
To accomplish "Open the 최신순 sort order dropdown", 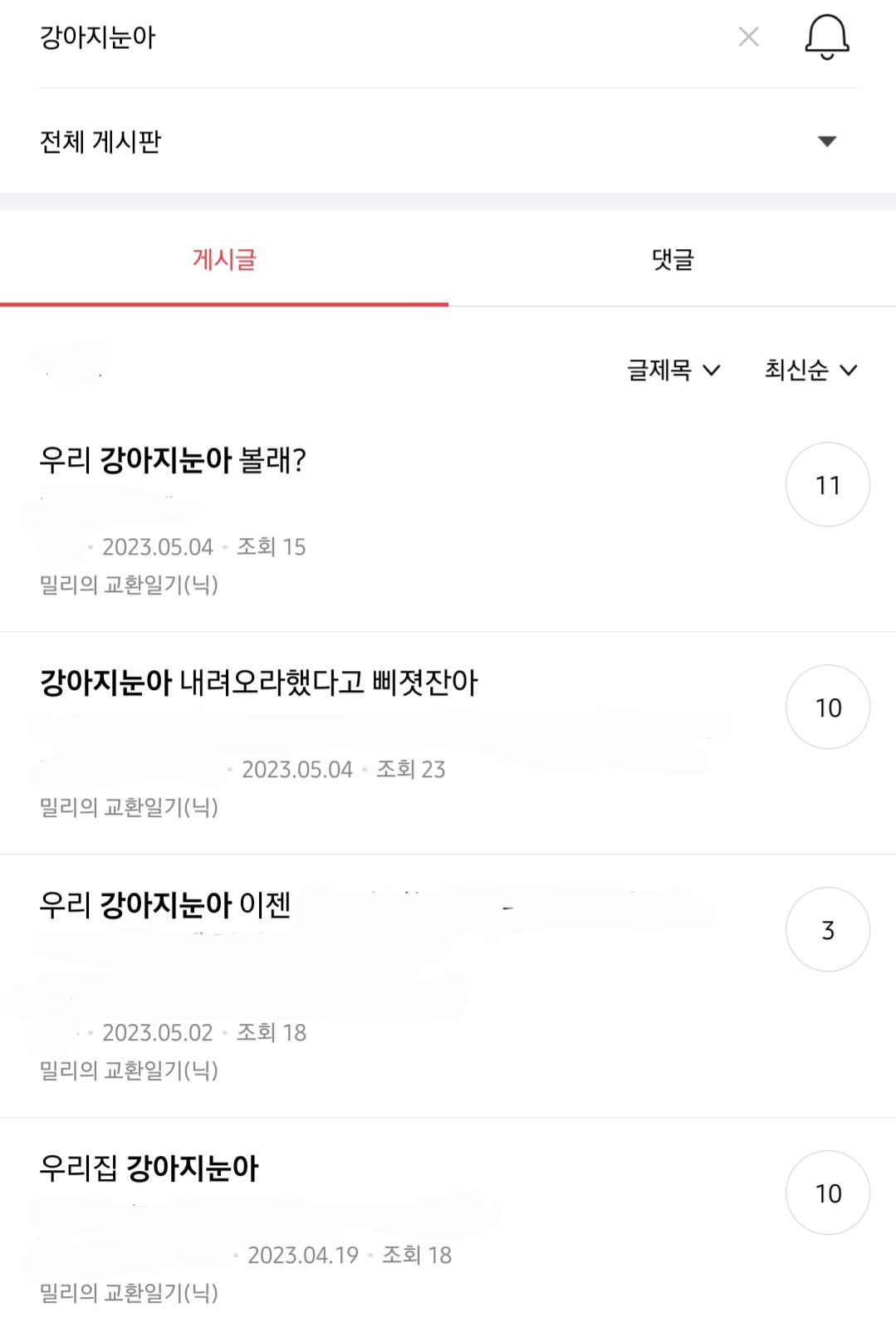I will tap(808, 370).
